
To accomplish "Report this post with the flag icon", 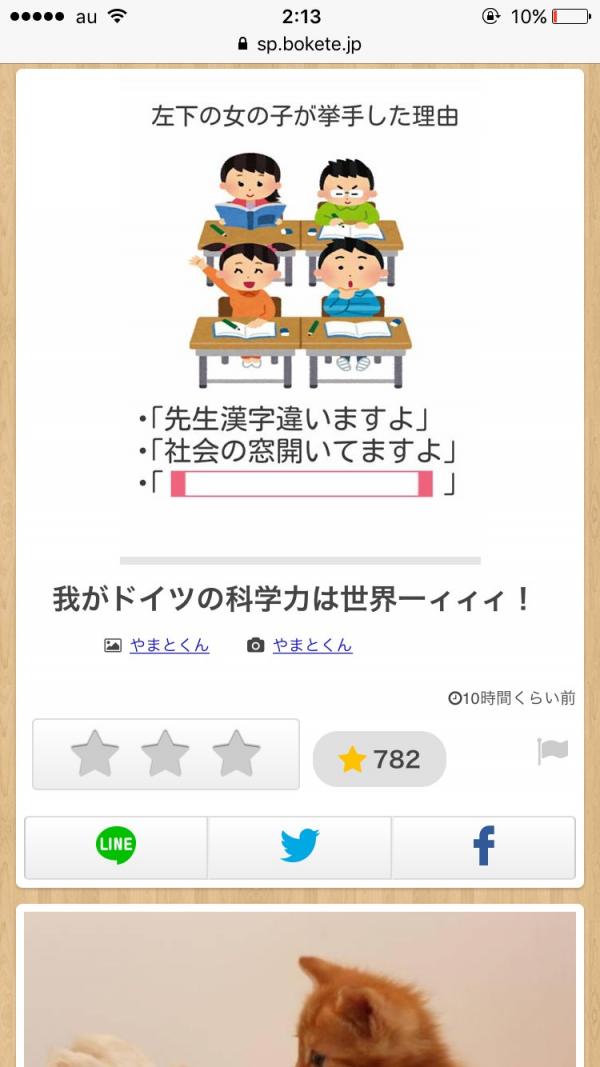I will 552,751.
